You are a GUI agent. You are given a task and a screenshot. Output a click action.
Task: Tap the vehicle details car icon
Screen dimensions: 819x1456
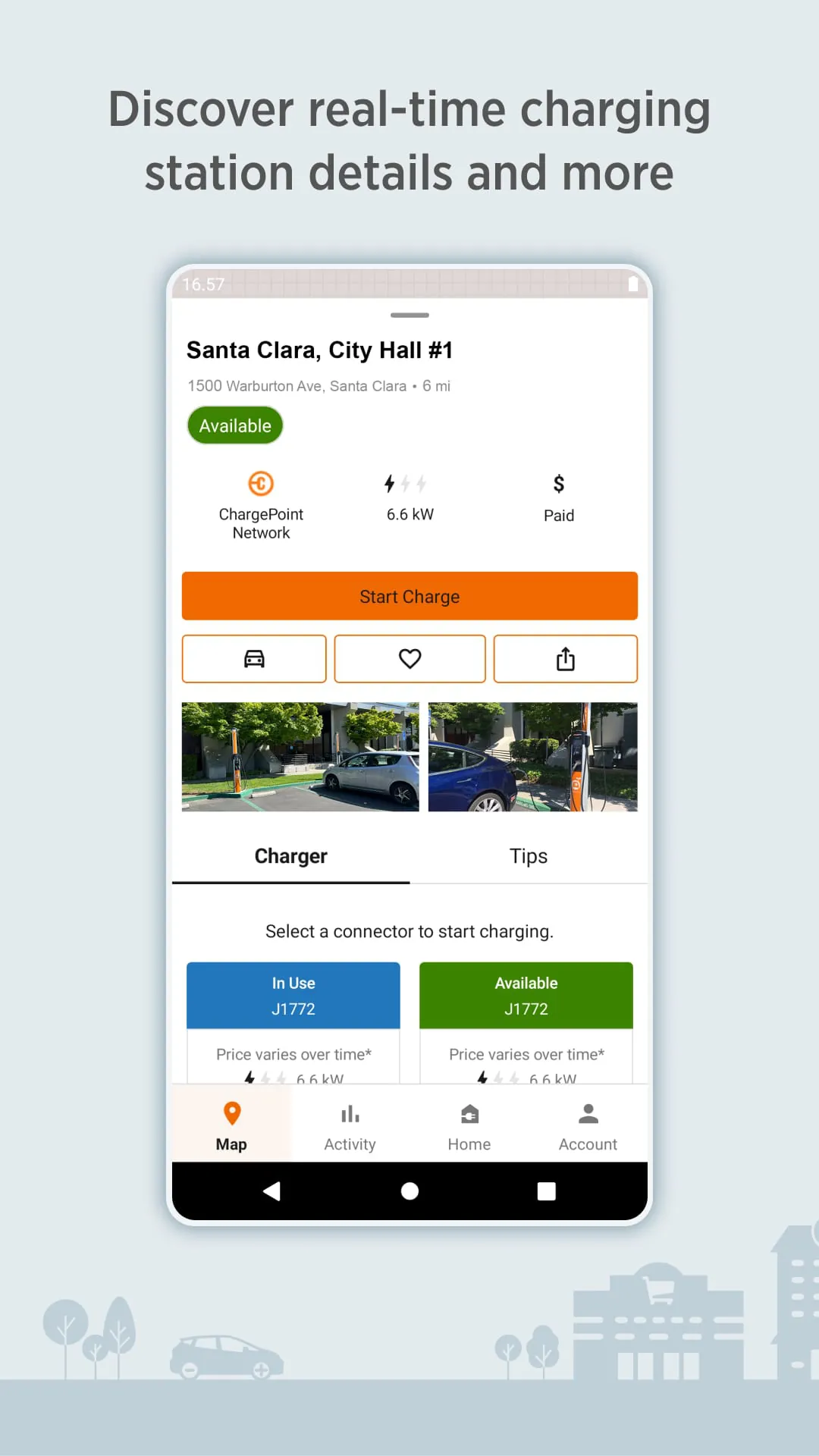pyautogui.click(x=253, y=658)
